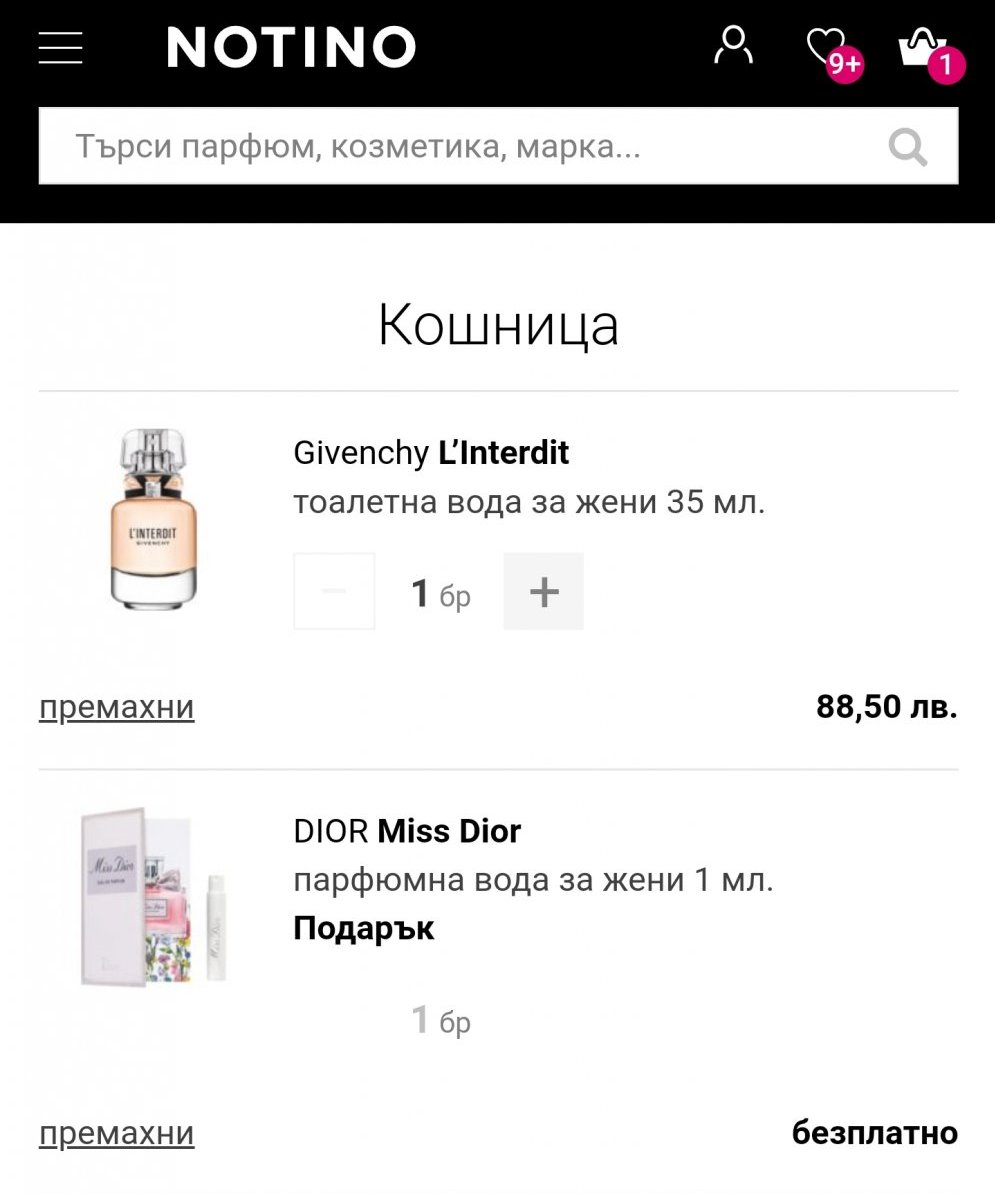Open the Givenchy L'Interdit product name link
995x1194 pixels.
tap(431, 453)
